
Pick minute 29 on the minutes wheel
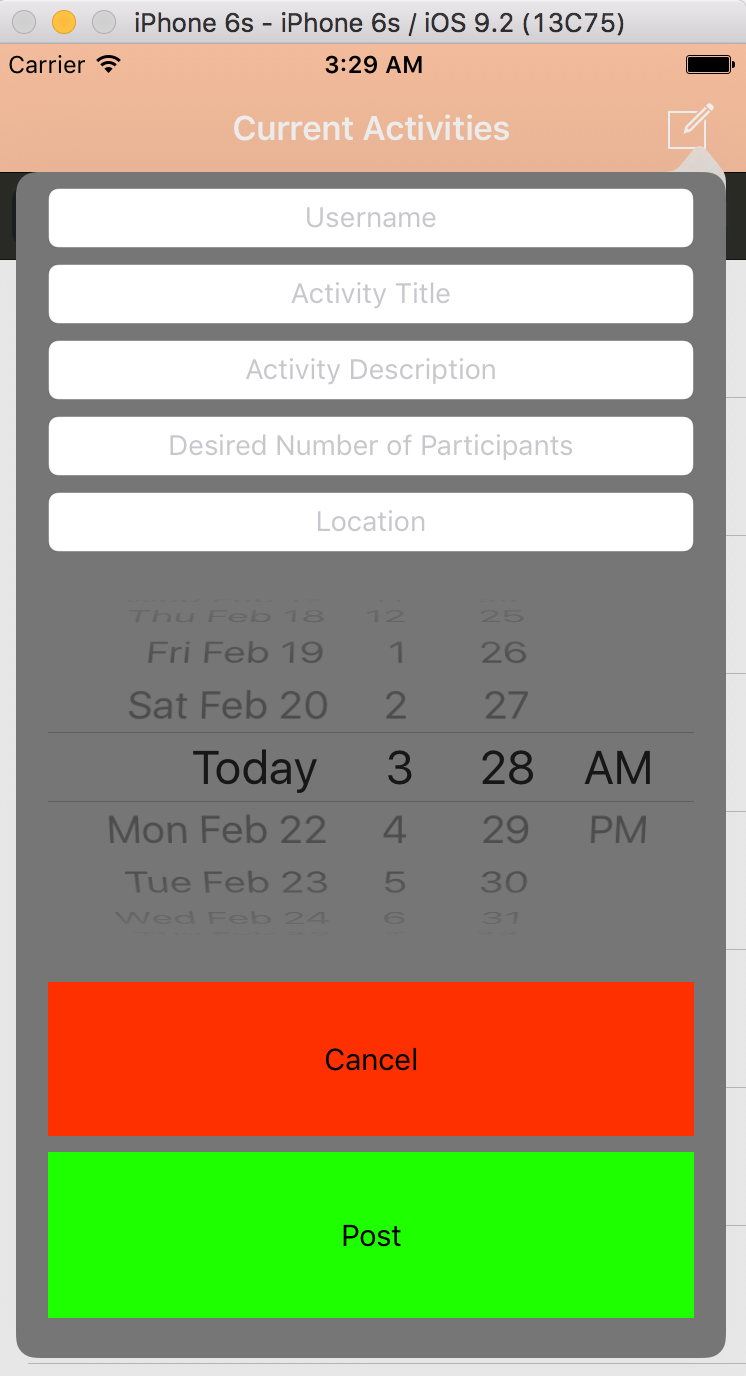(503, 829)
